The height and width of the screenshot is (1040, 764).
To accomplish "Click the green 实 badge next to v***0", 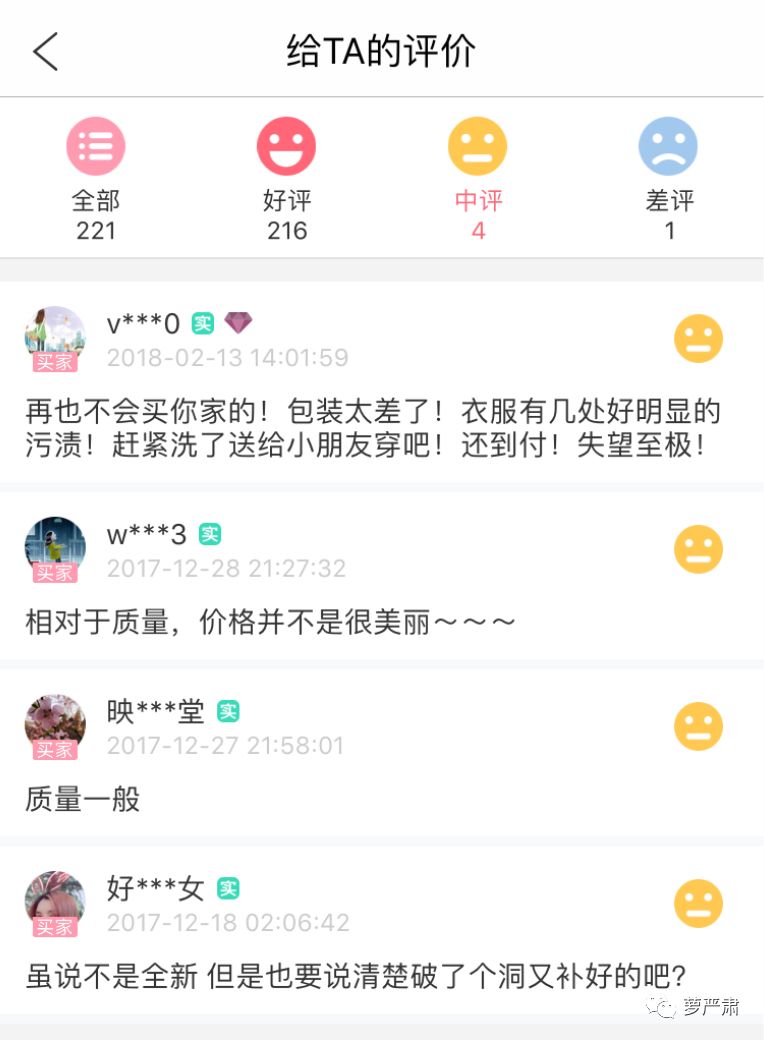I will coord(203,324).
